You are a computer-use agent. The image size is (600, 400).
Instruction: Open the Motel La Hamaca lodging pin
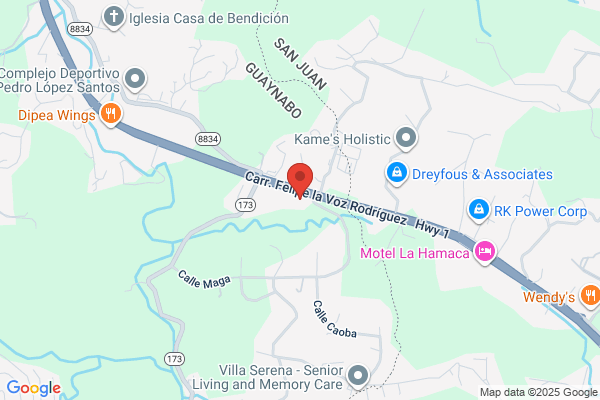484,253
